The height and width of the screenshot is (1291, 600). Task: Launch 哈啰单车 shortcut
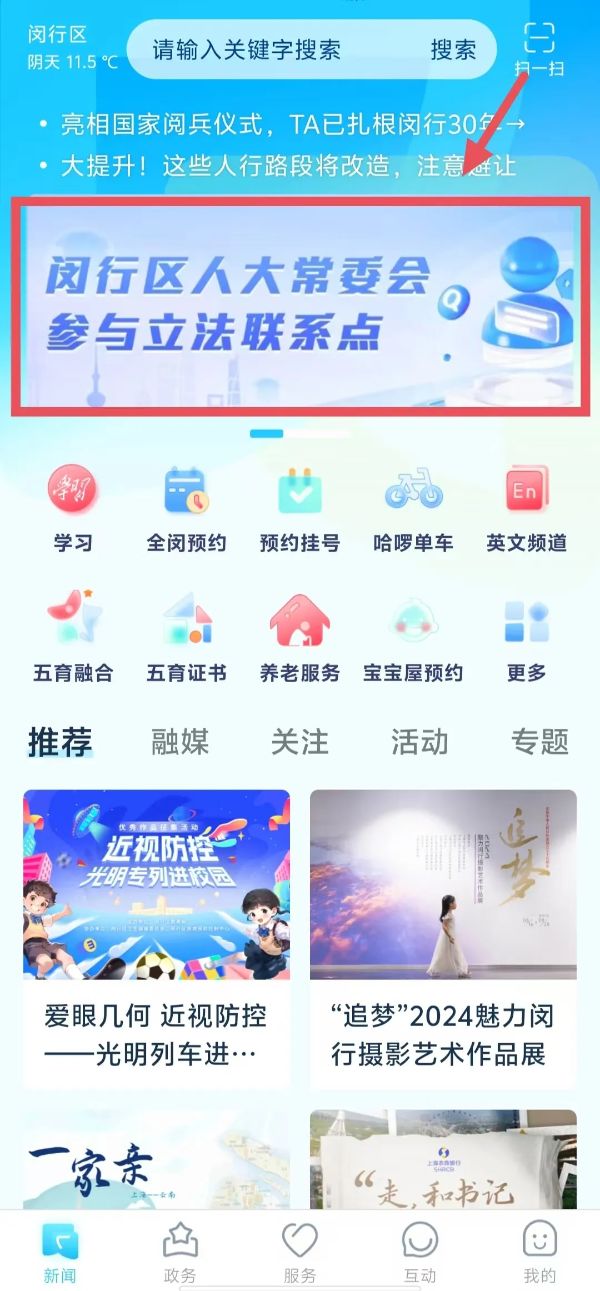413,508
